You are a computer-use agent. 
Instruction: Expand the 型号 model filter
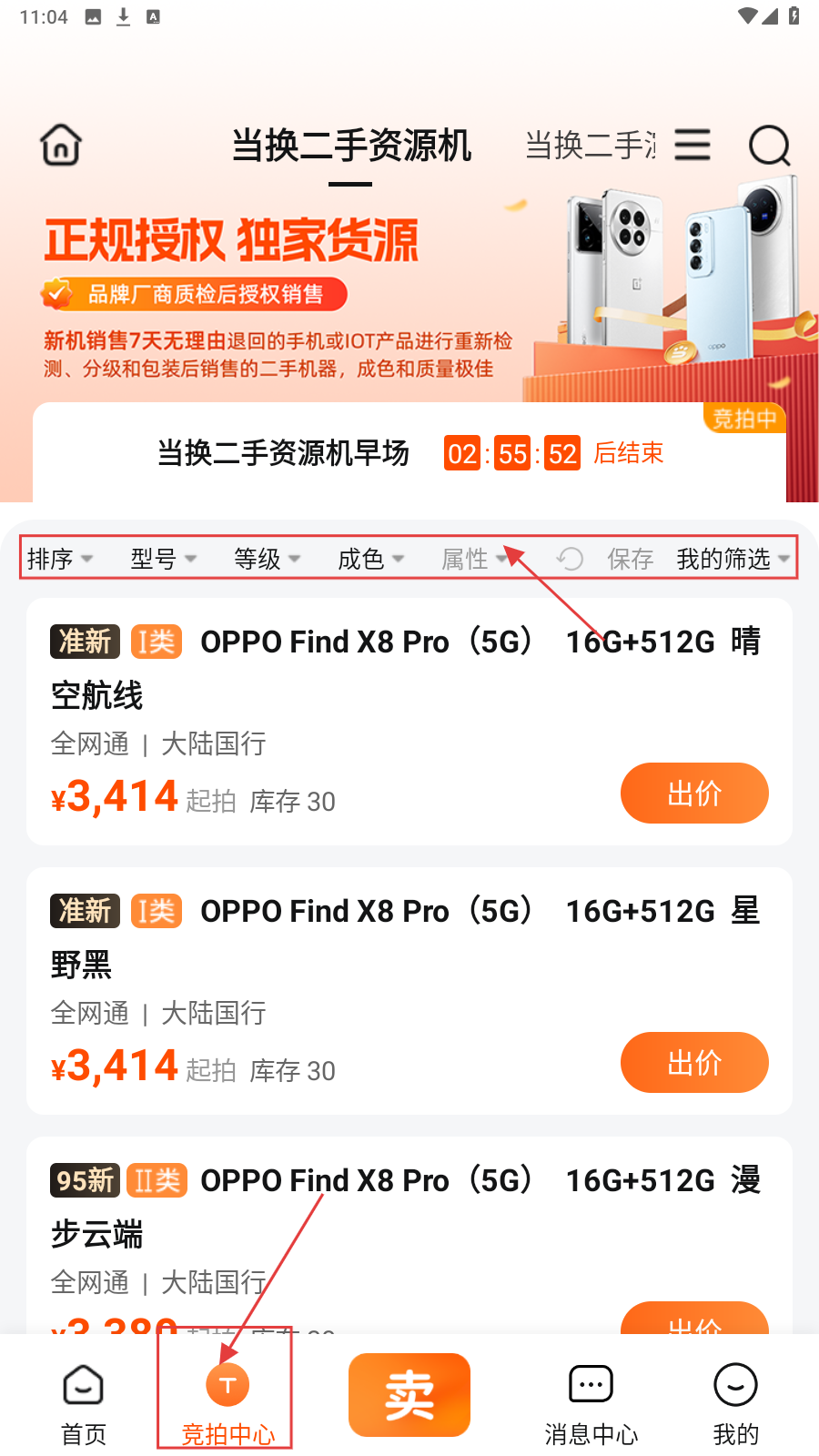164,559
